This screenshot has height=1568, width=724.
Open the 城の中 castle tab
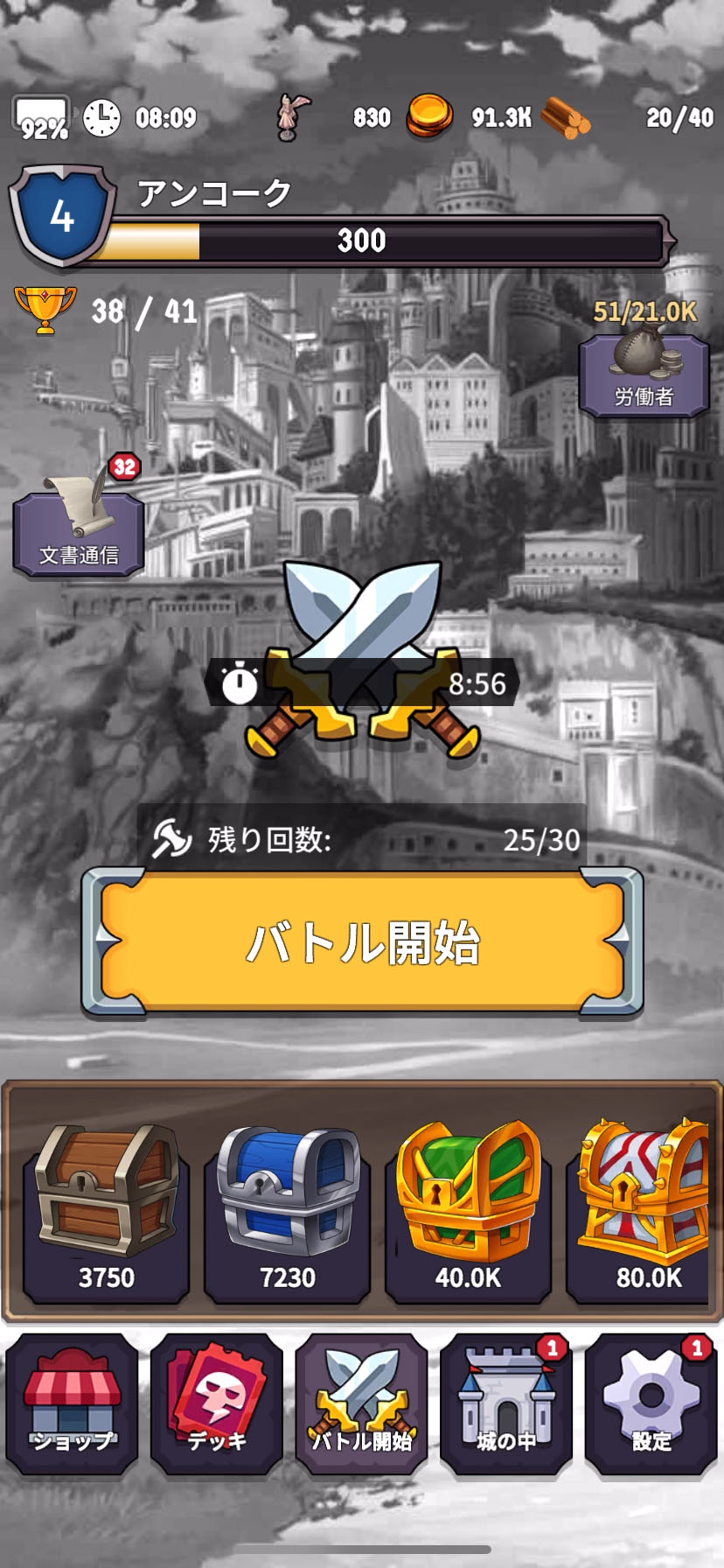pos(506,1404)
